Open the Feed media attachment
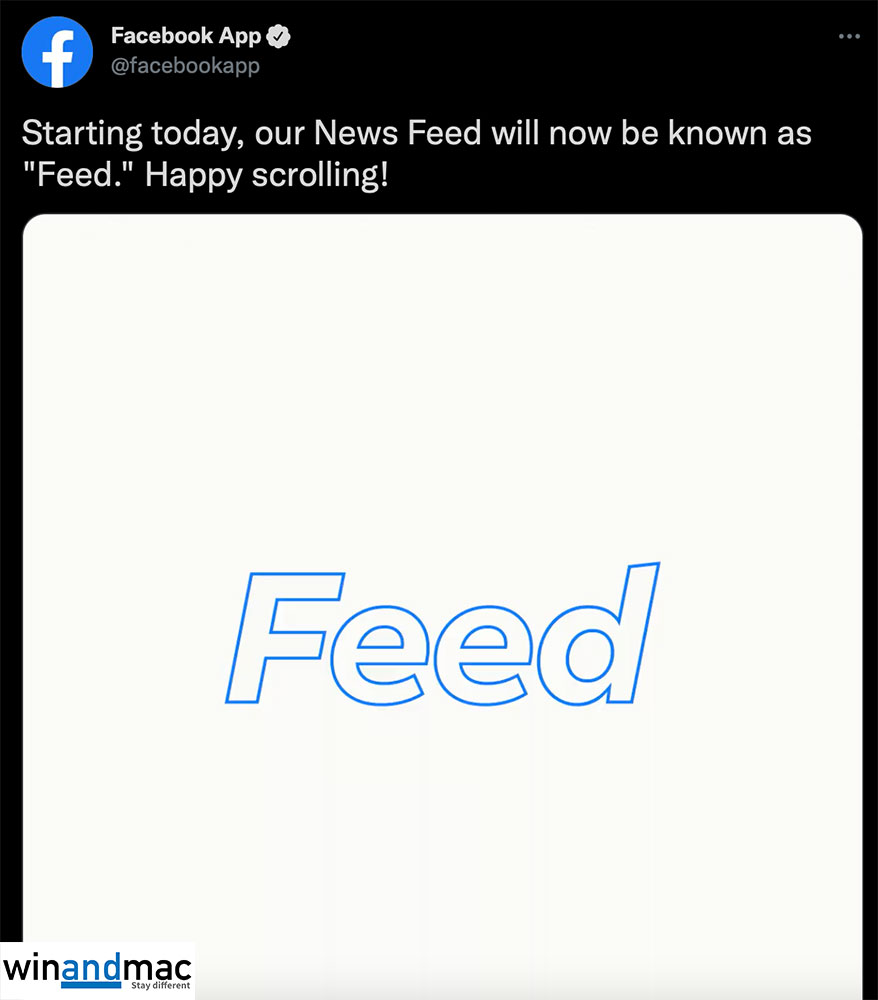 pos(442,600)
